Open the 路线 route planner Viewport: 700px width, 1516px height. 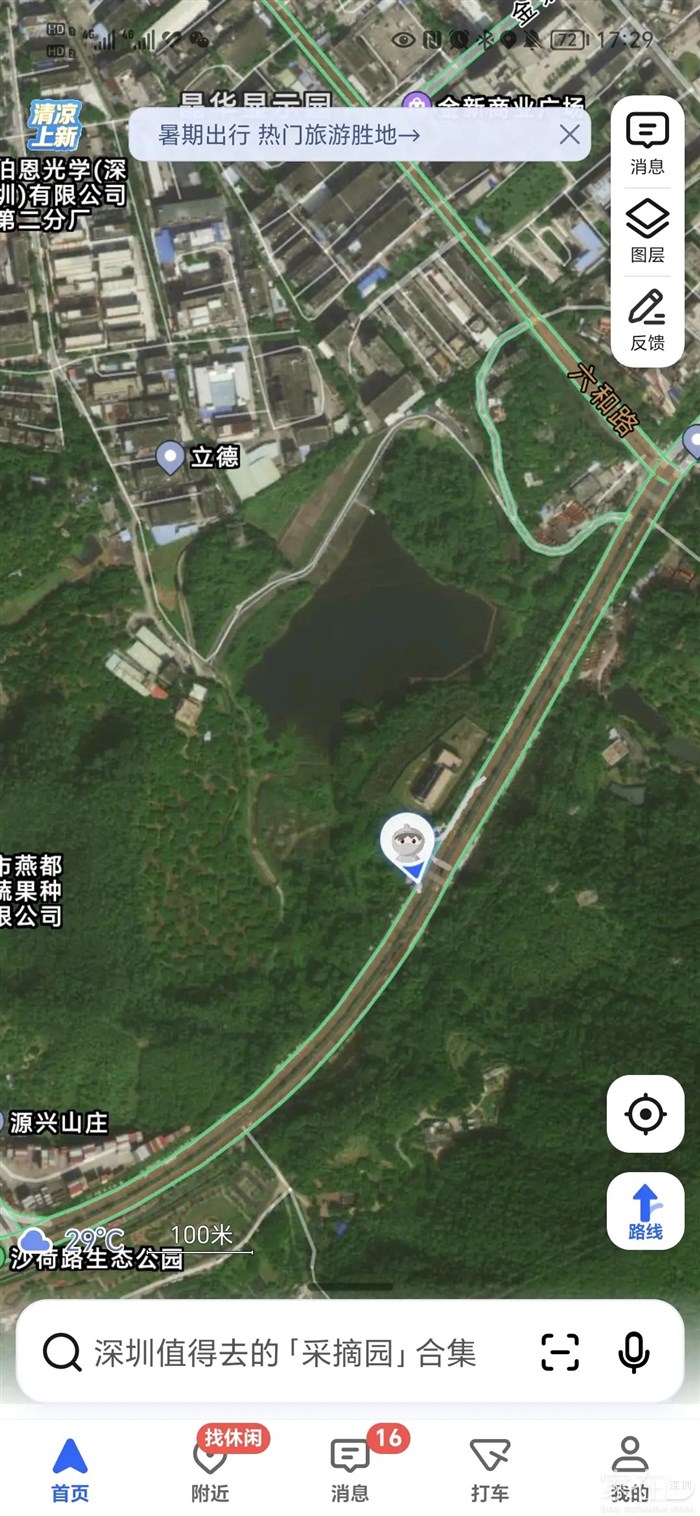pos(645,1211)
